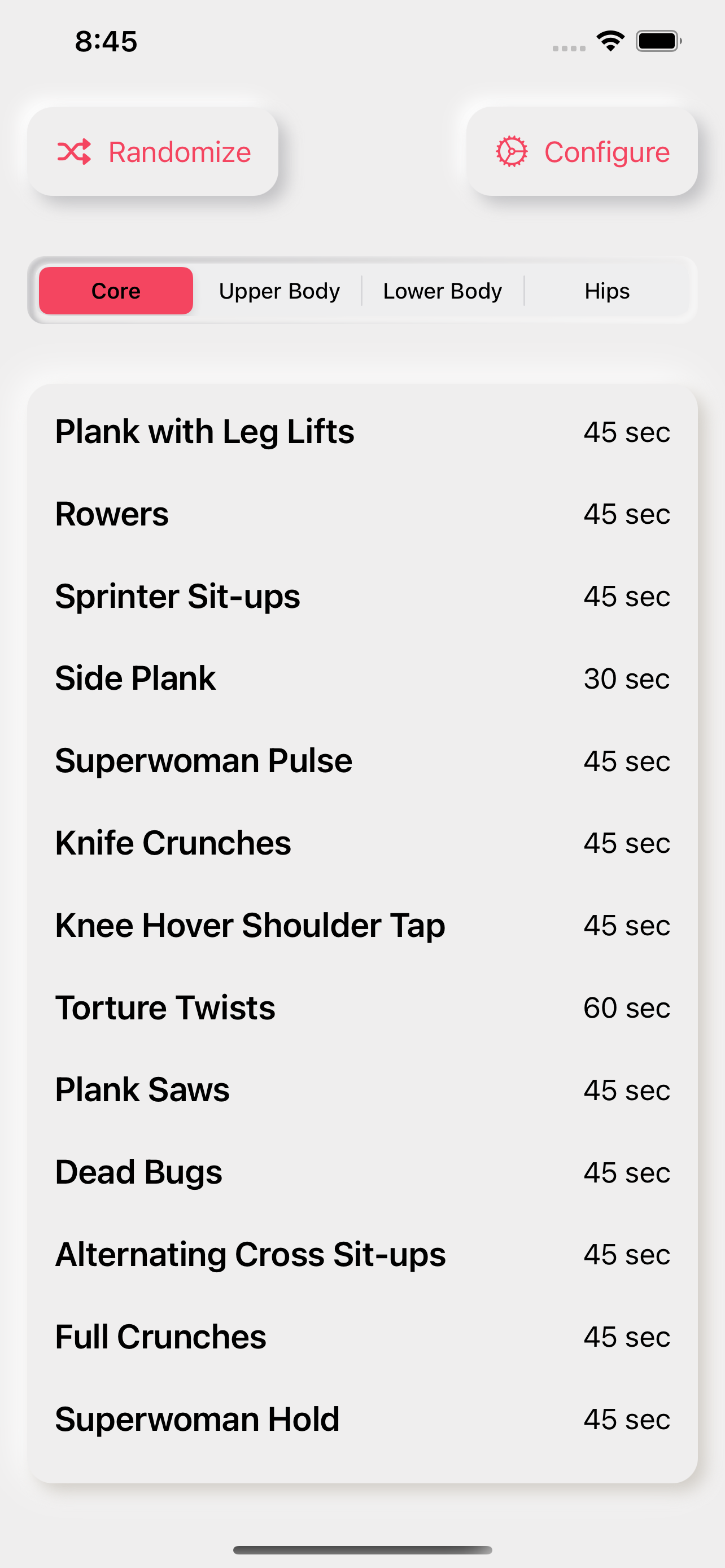The height and width of the screenshot is (1568, 725).
Task: Open Knife Crunches exercise
Action: 362,843
